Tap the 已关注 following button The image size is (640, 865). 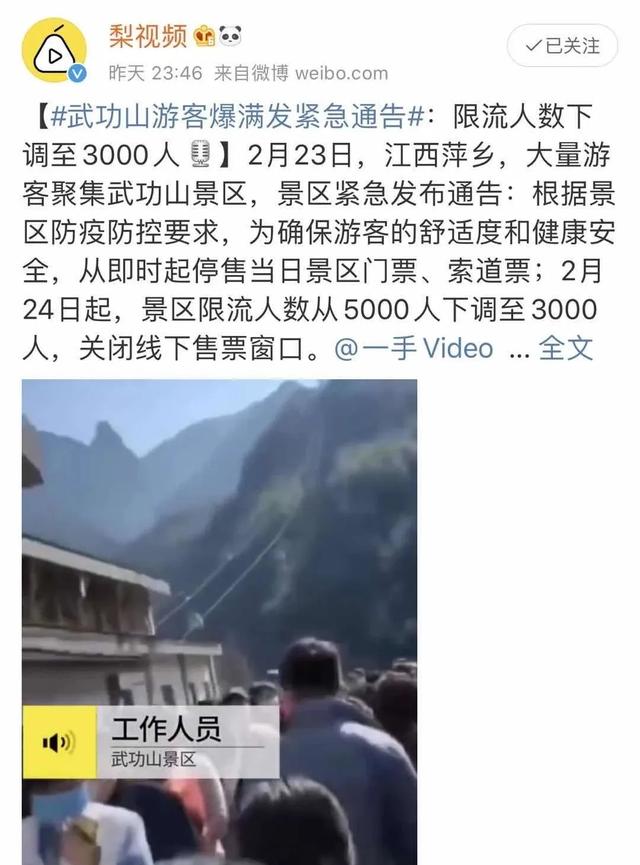(562, 46)
